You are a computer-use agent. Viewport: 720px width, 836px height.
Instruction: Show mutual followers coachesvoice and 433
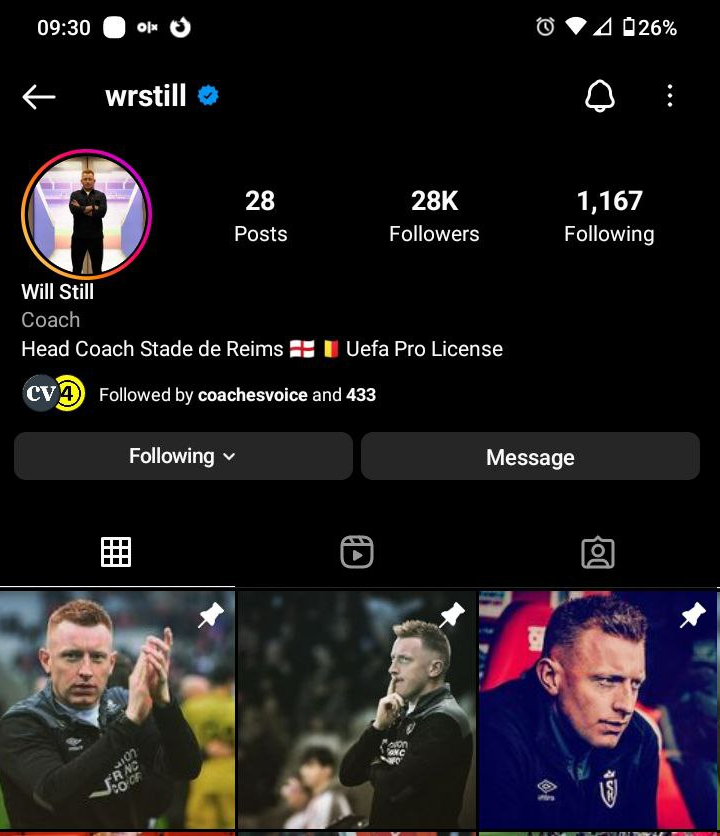[237, 395]
